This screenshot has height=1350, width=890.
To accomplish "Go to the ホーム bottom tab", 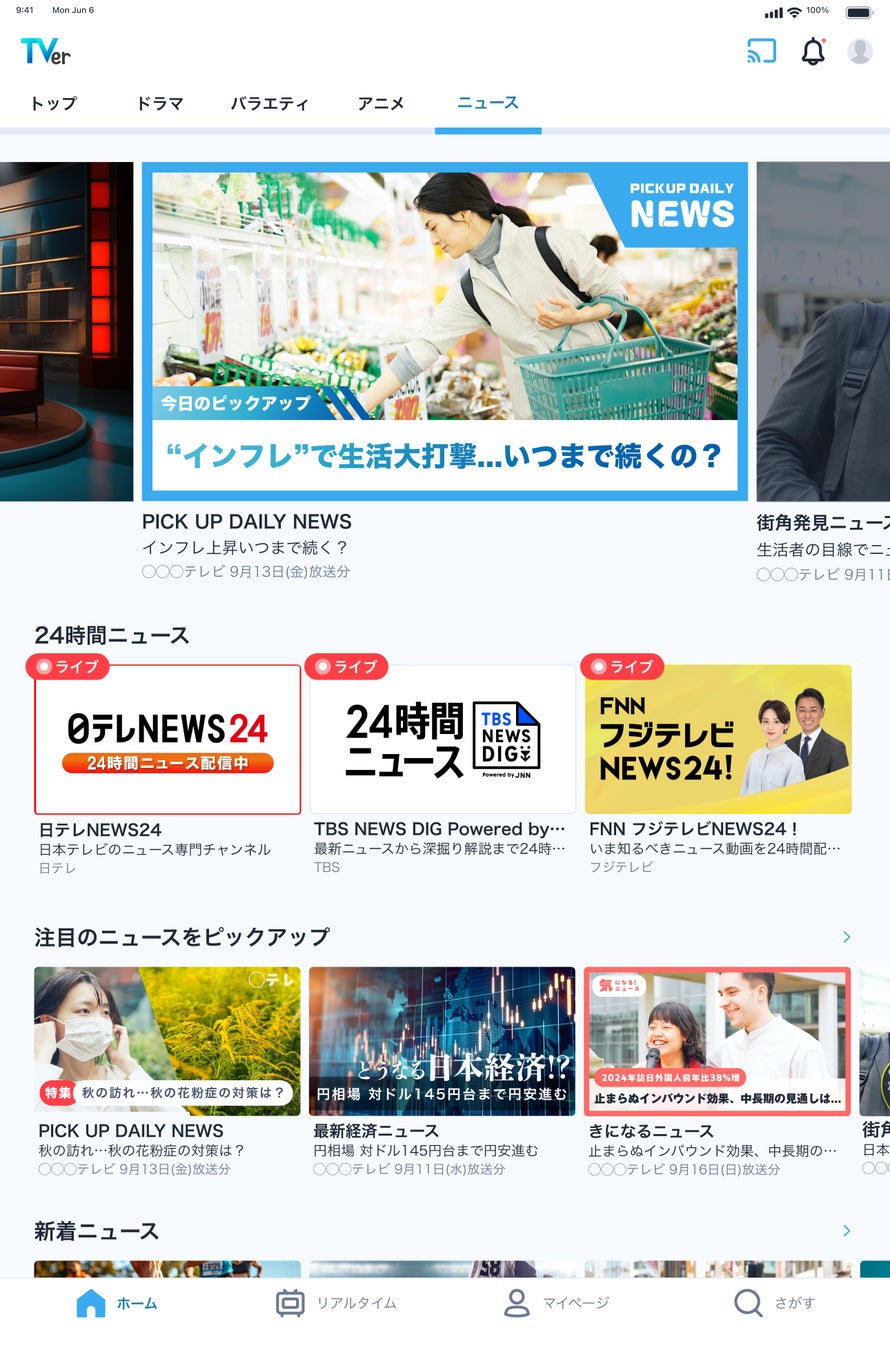I will coord(116,1303).
